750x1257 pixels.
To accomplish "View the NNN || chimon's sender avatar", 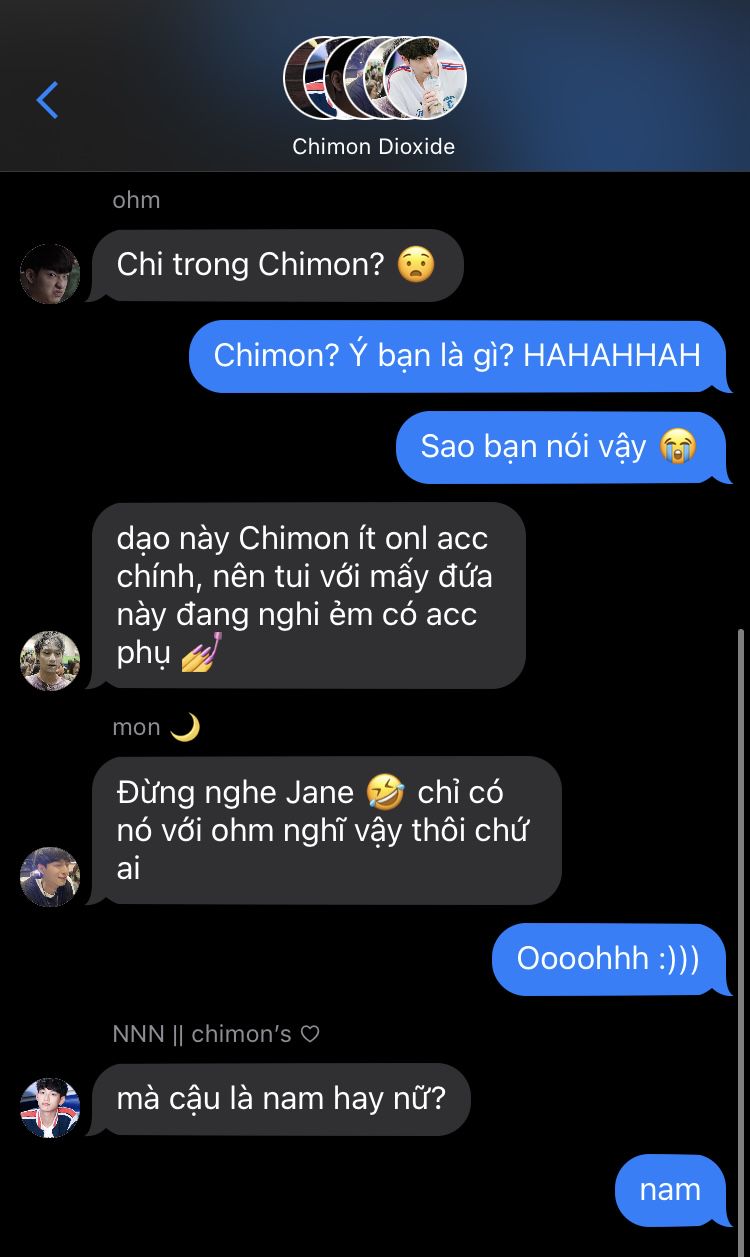I will [x=50, y=1108].
